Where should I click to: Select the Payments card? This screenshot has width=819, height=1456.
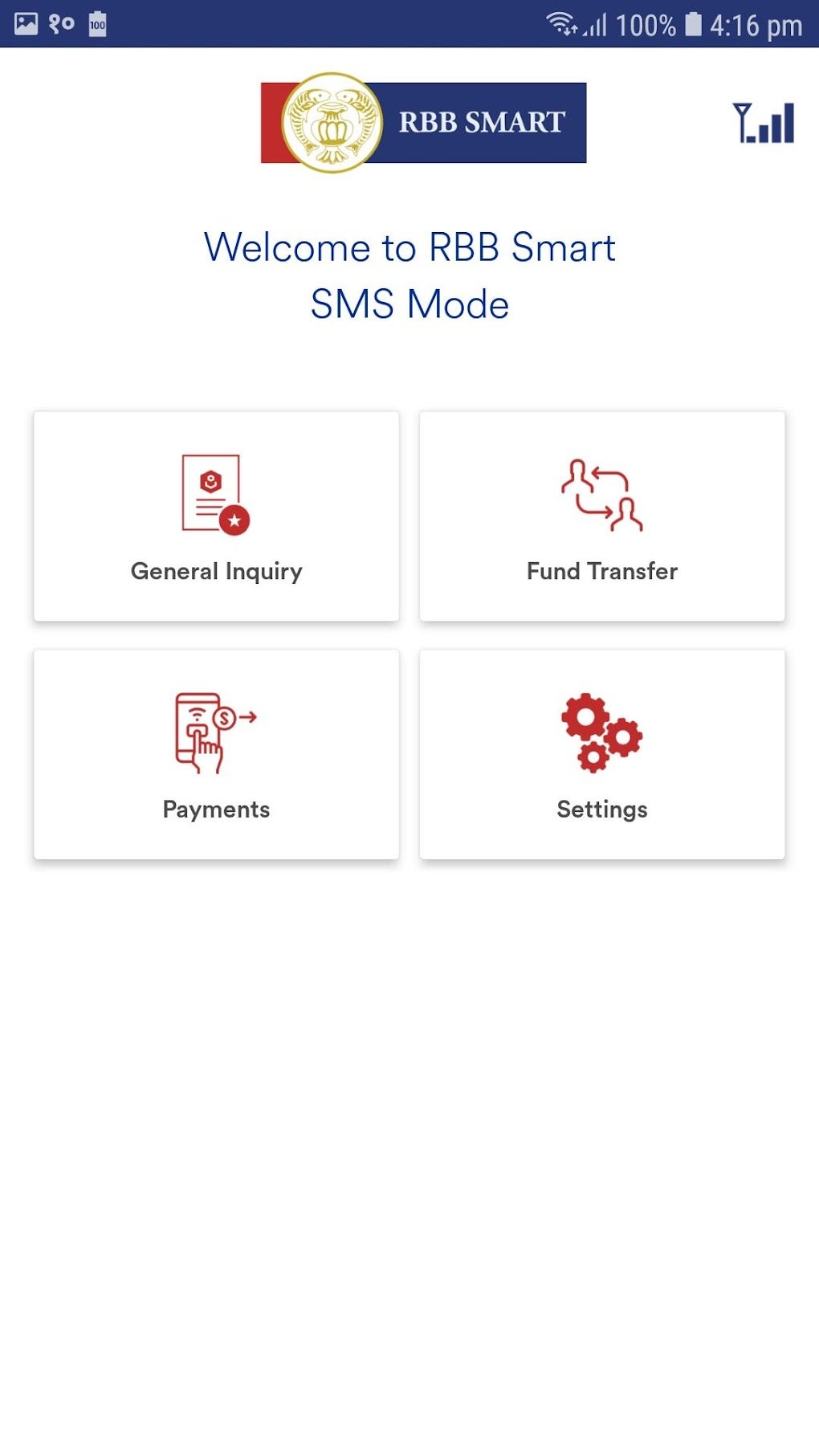tap(216, 755)
